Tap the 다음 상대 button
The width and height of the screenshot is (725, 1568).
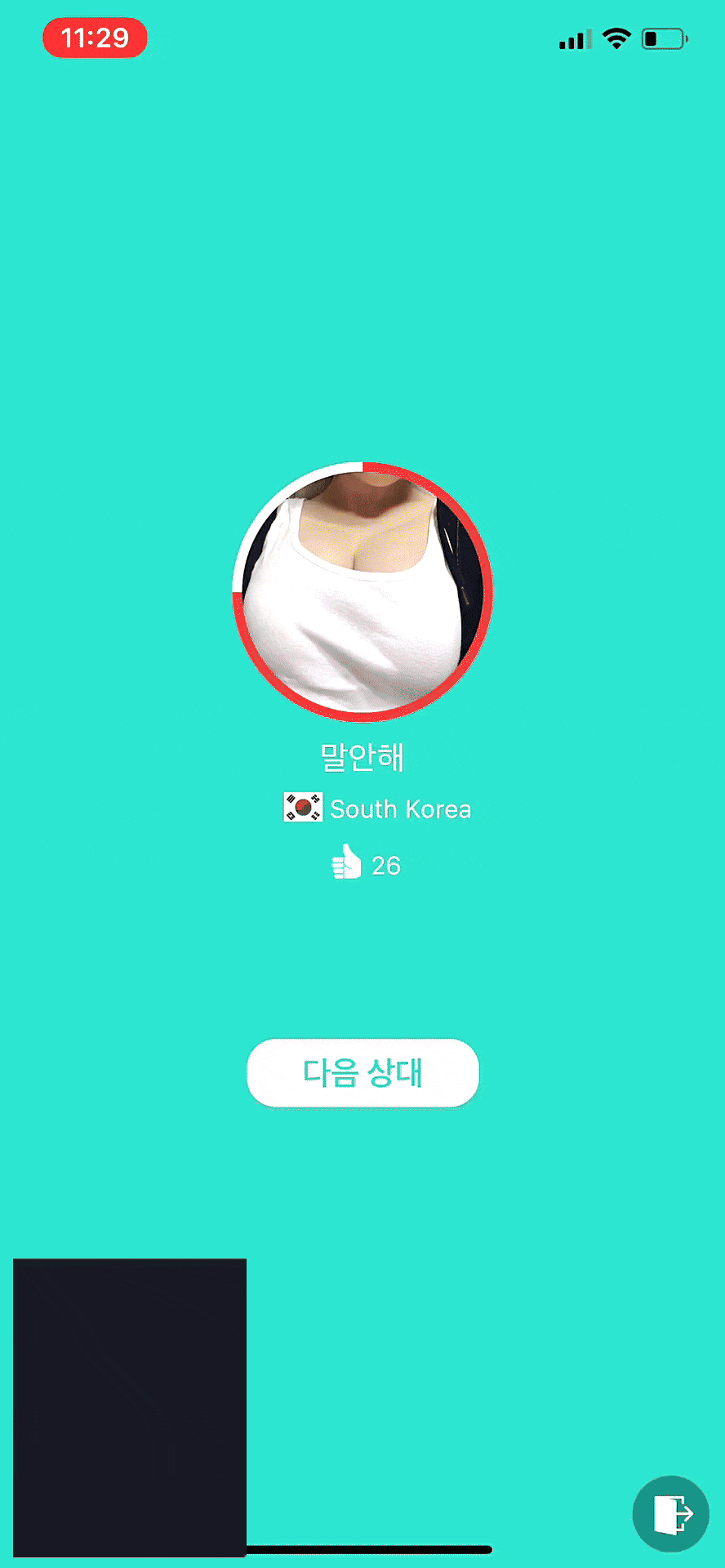pos(362,1072)
